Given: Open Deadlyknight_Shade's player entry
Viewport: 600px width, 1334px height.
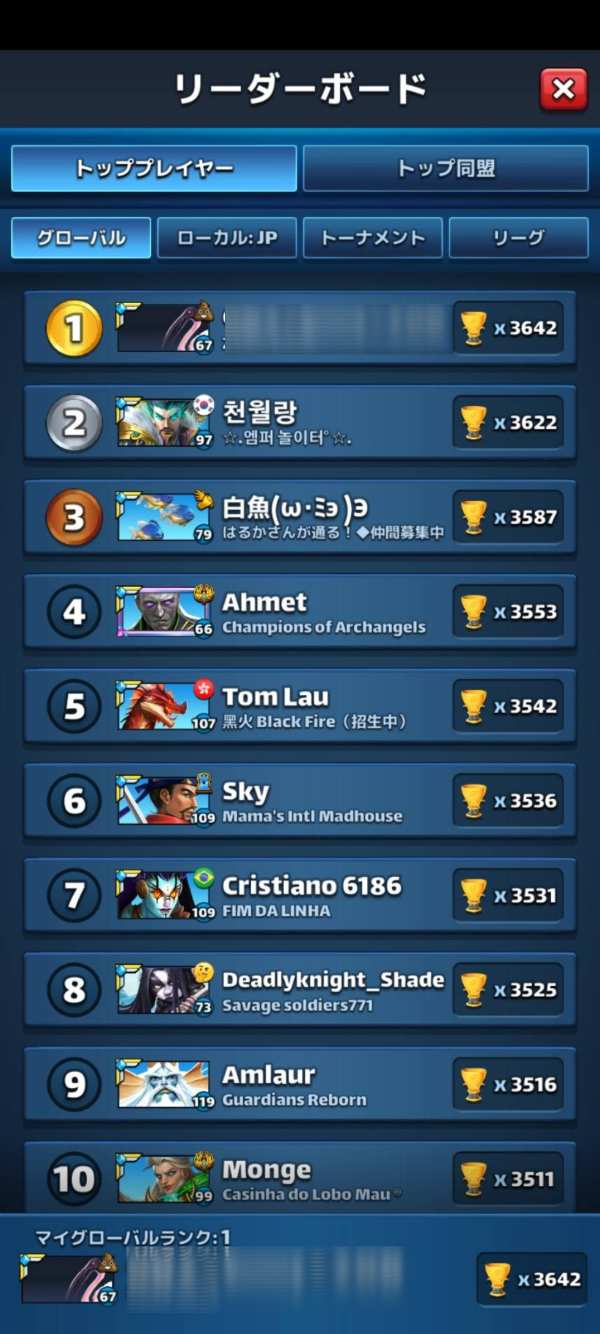Looking at the screenshot, I should pos(300,989).
